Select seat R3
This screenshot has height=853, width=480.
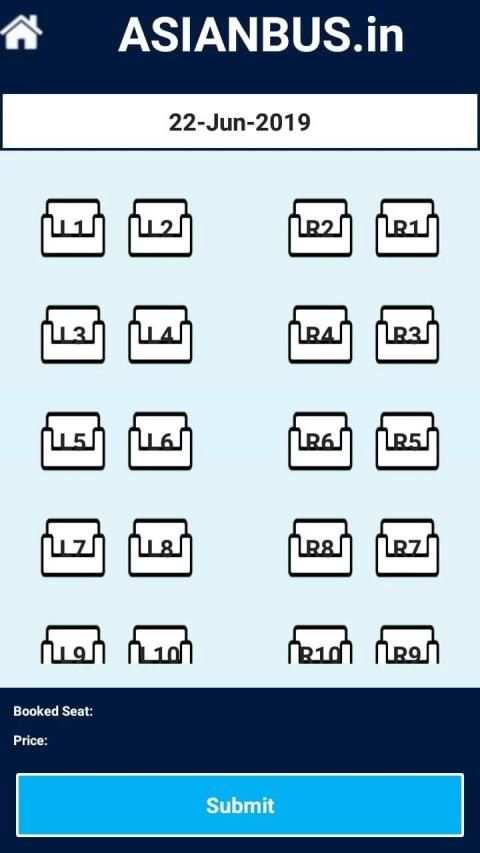[407, 334]
